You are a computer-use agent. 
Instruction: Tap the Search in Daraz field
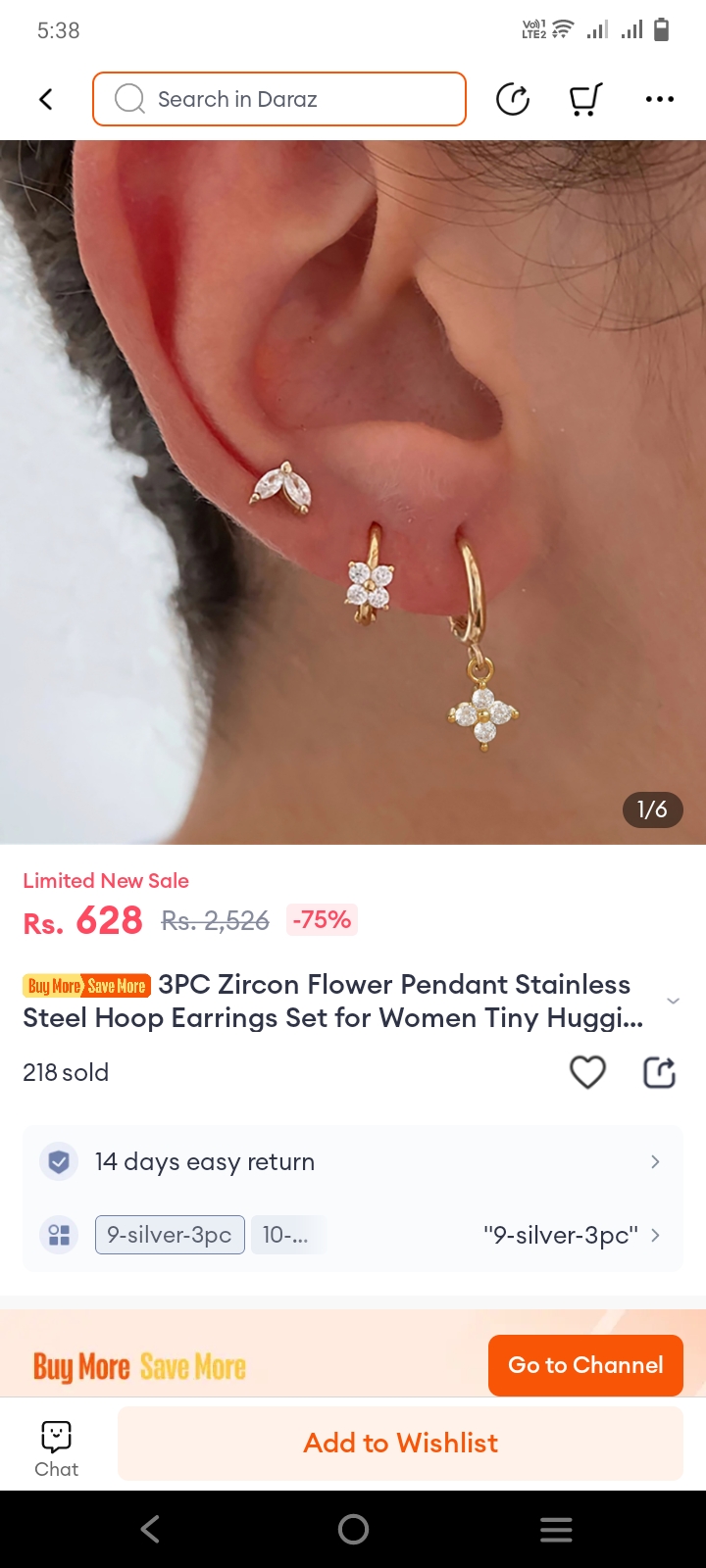tap(279, 99)
